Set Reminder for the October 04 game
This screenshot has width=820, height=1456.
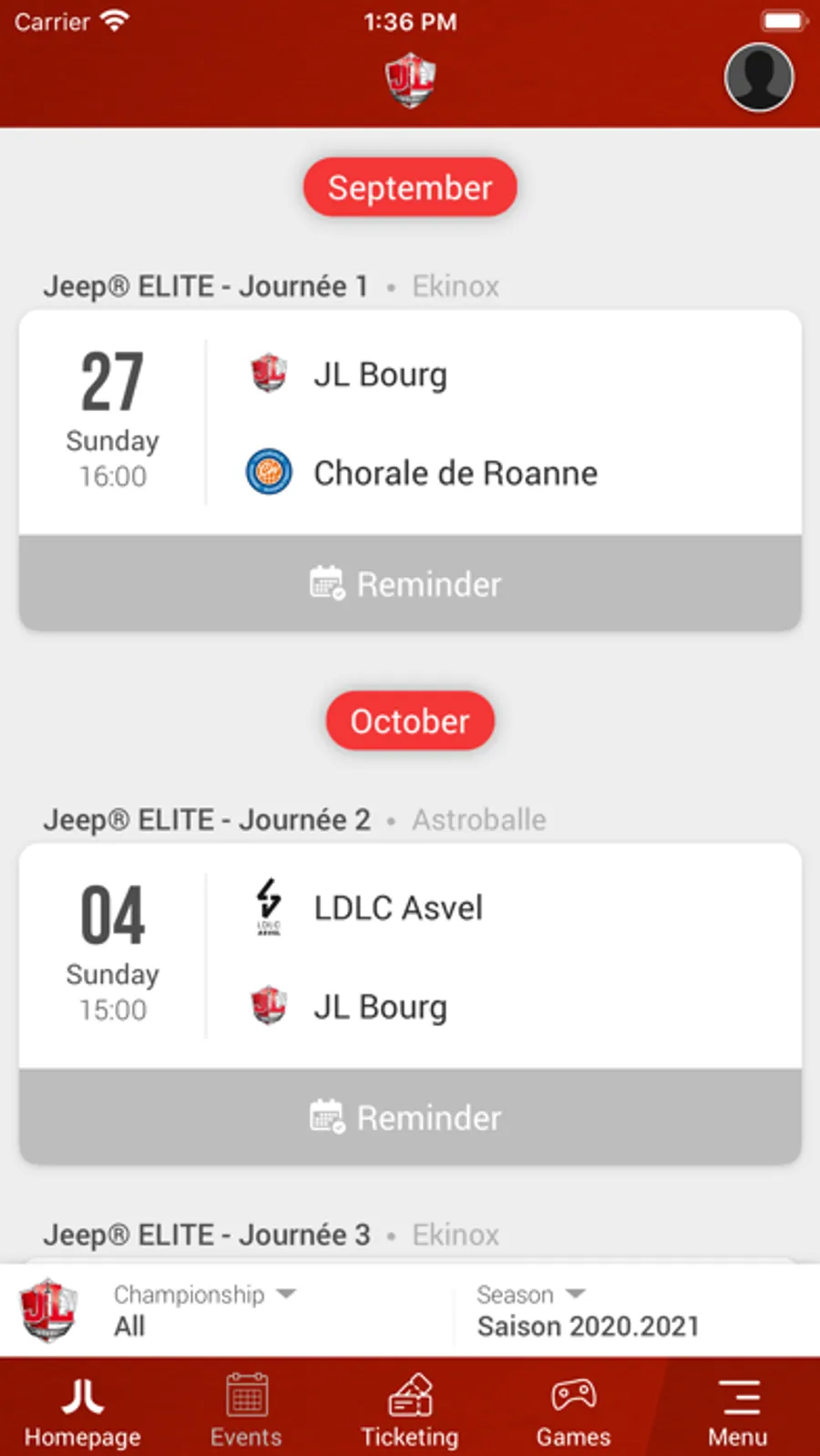pos(410,1117)
